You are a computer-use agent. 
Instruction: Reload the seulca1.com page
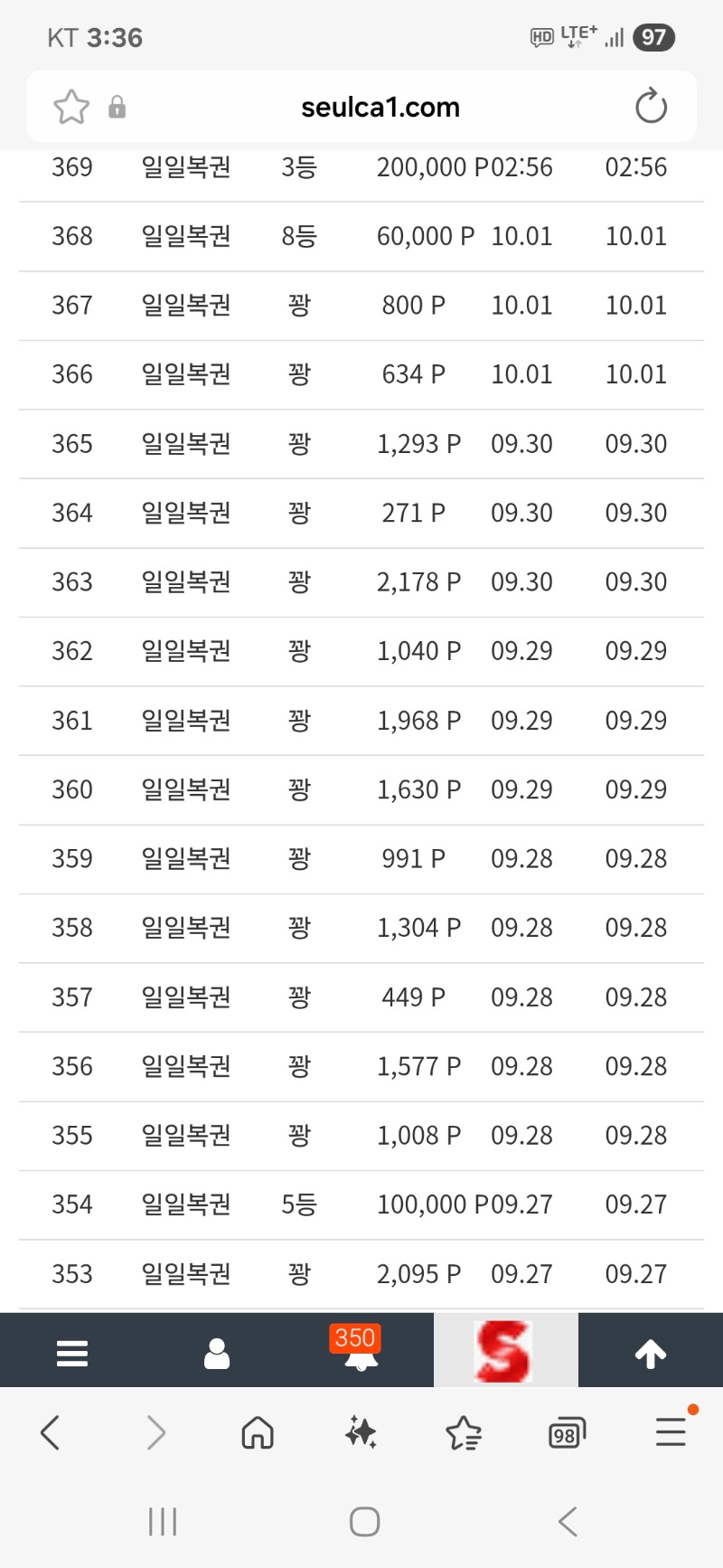[x=651, y=107]
